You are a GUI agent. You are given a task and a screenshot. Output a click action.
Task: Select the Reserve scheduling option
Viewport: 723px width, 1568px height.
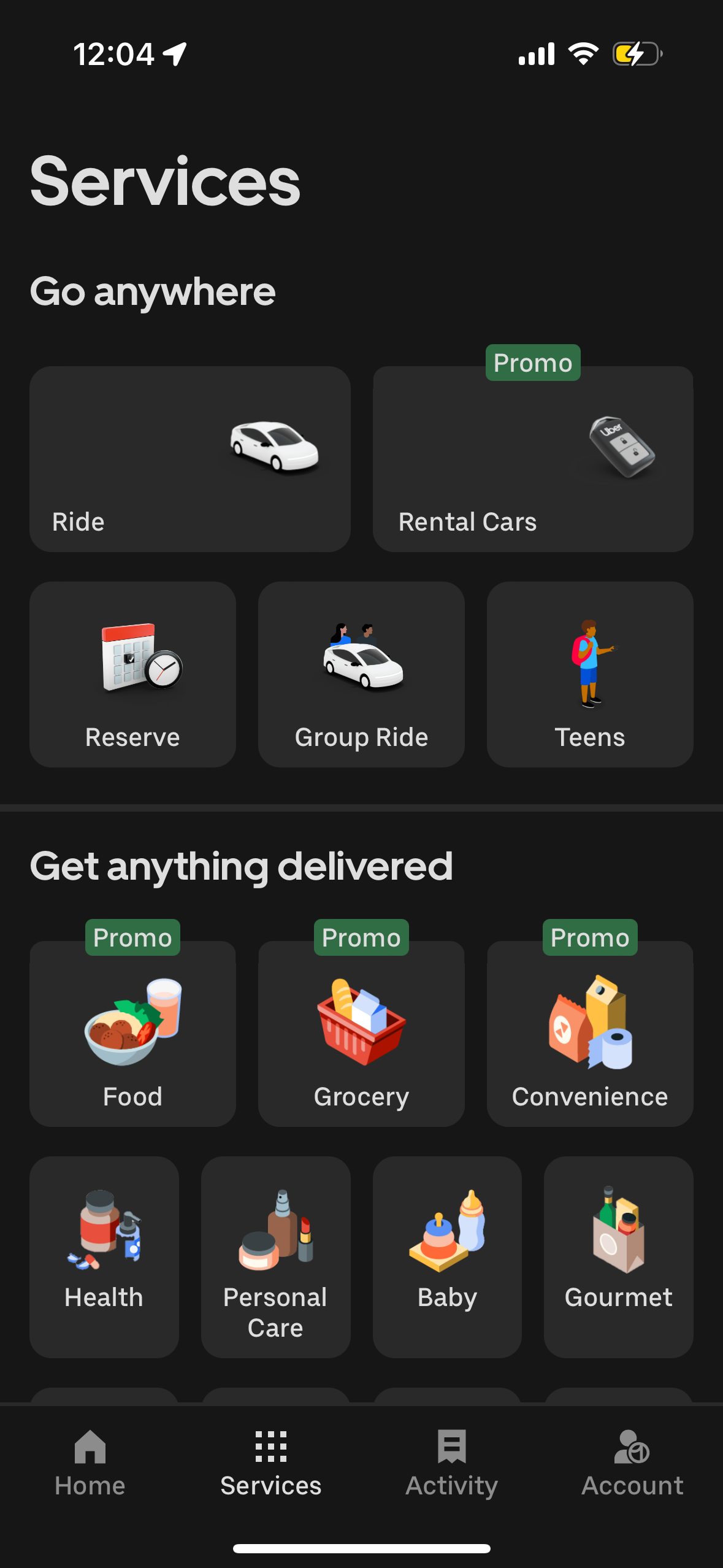(x=132, y=675)
